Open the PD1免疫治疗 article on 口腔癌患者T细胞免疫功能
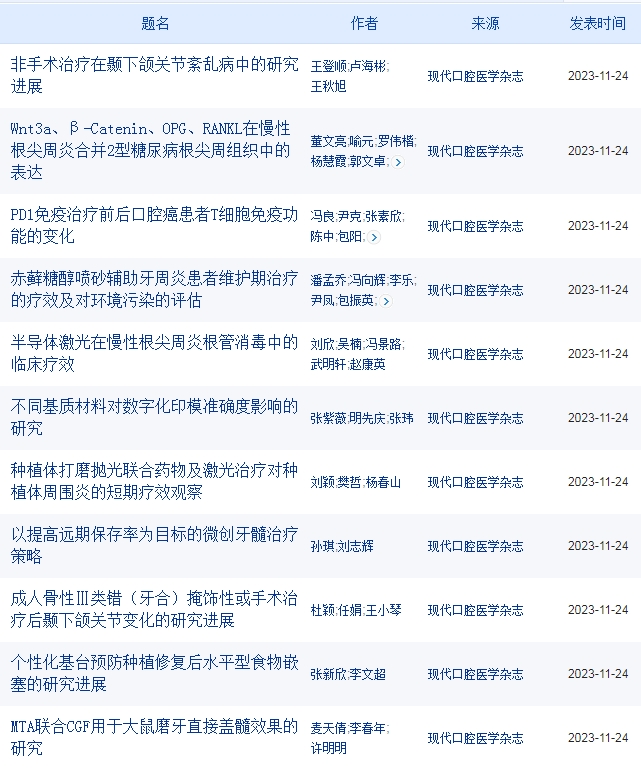The width and height of the screenshot is (641, 770). tap(154, 225)
